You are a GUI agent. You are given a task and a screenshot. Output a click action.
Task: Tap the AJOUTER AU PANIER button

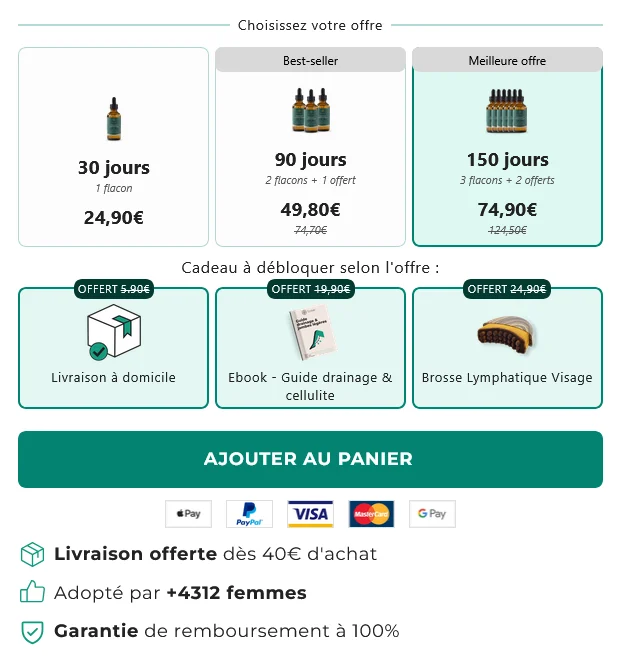coord(310,459)
